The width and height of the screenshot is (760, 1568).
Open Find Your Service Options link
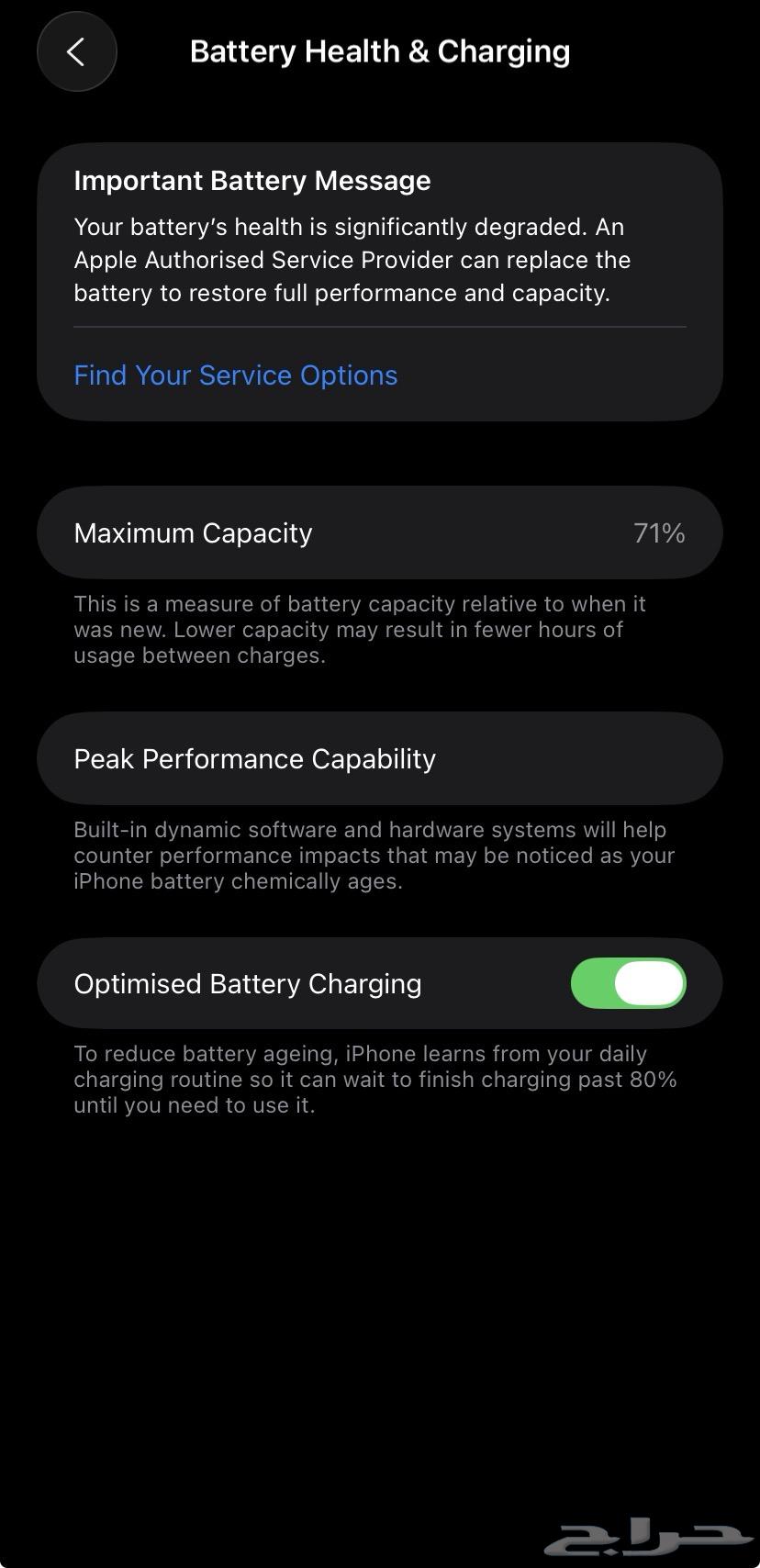(236, 375)
